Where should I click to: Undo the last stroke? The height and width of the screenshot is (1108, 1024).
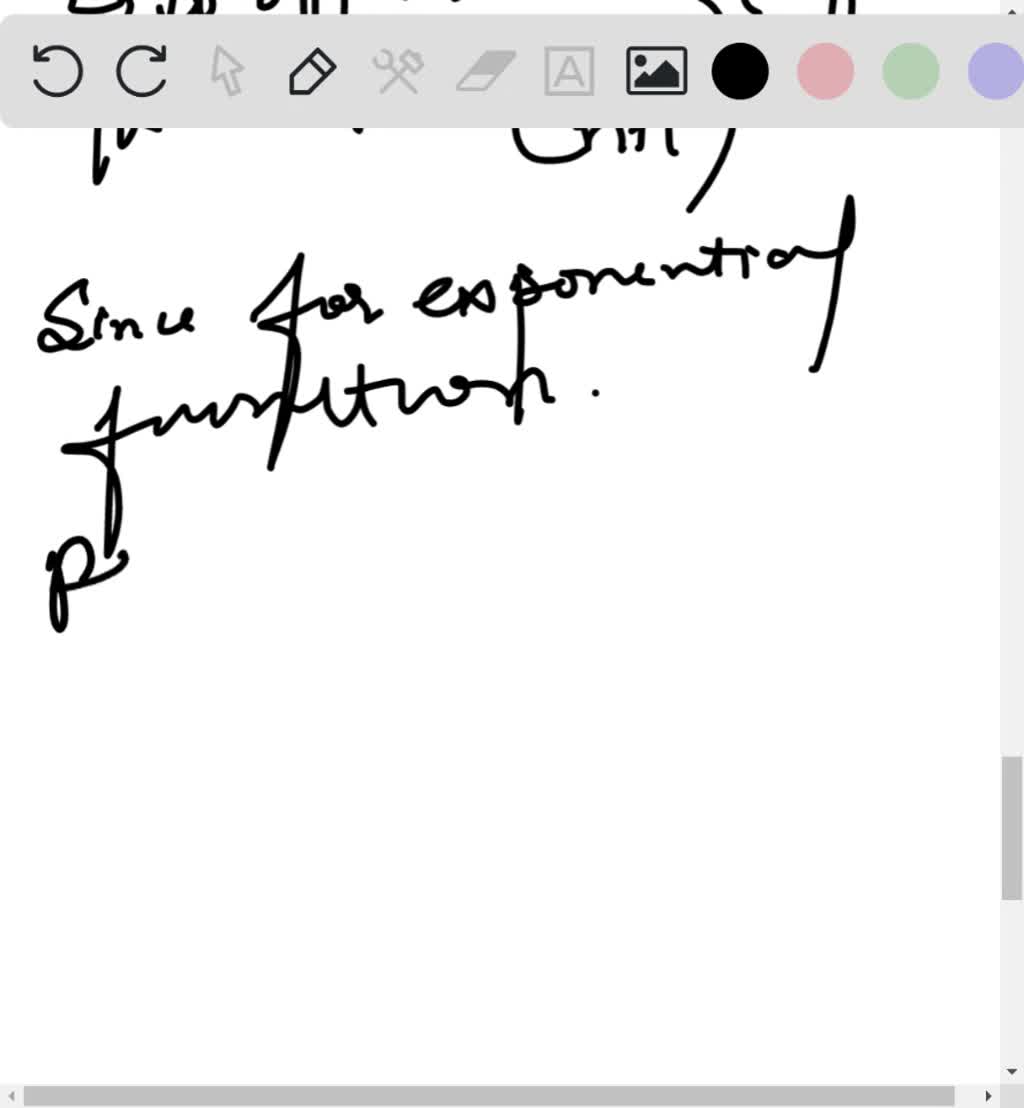[x=57, y=72]
